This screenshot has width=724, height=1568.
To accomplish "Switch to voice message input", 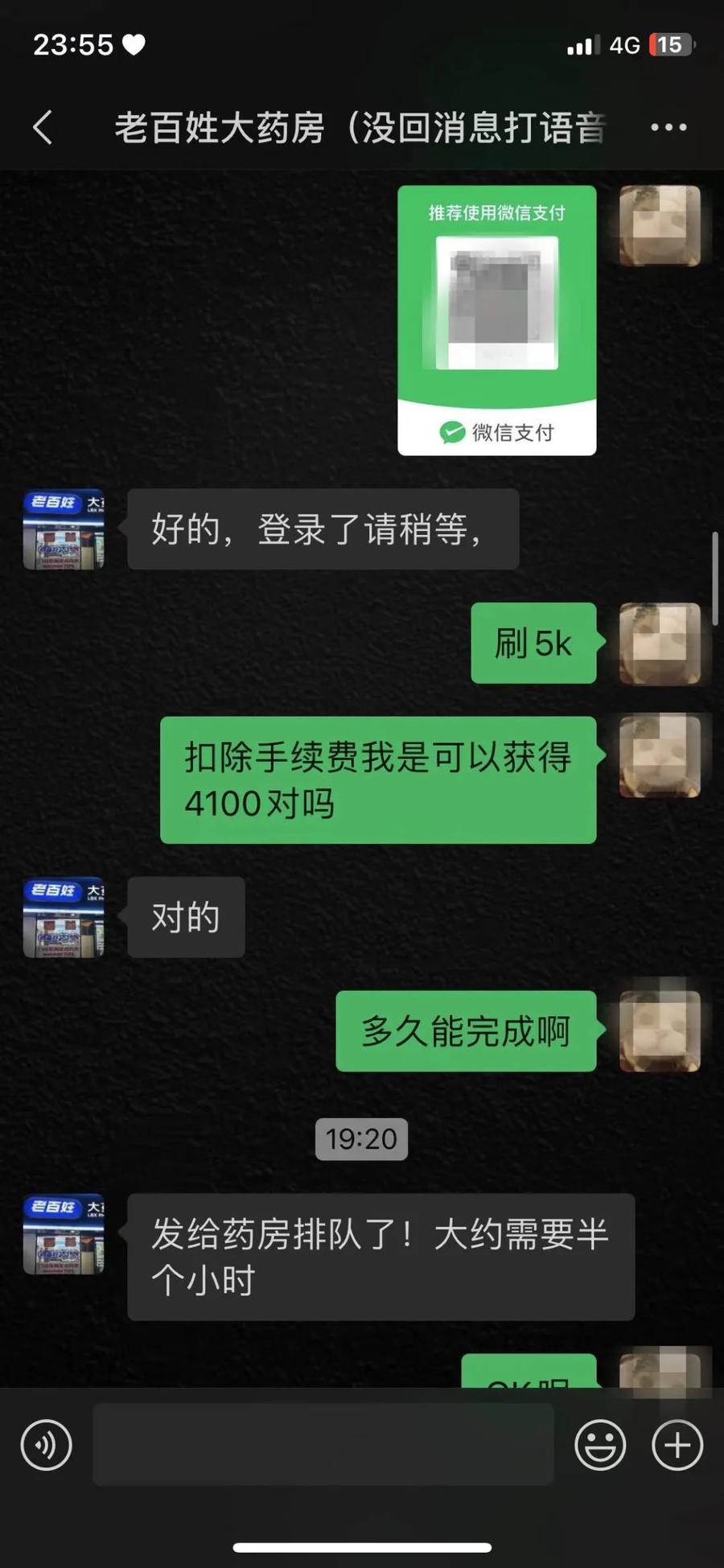I will coord(46,1445).
